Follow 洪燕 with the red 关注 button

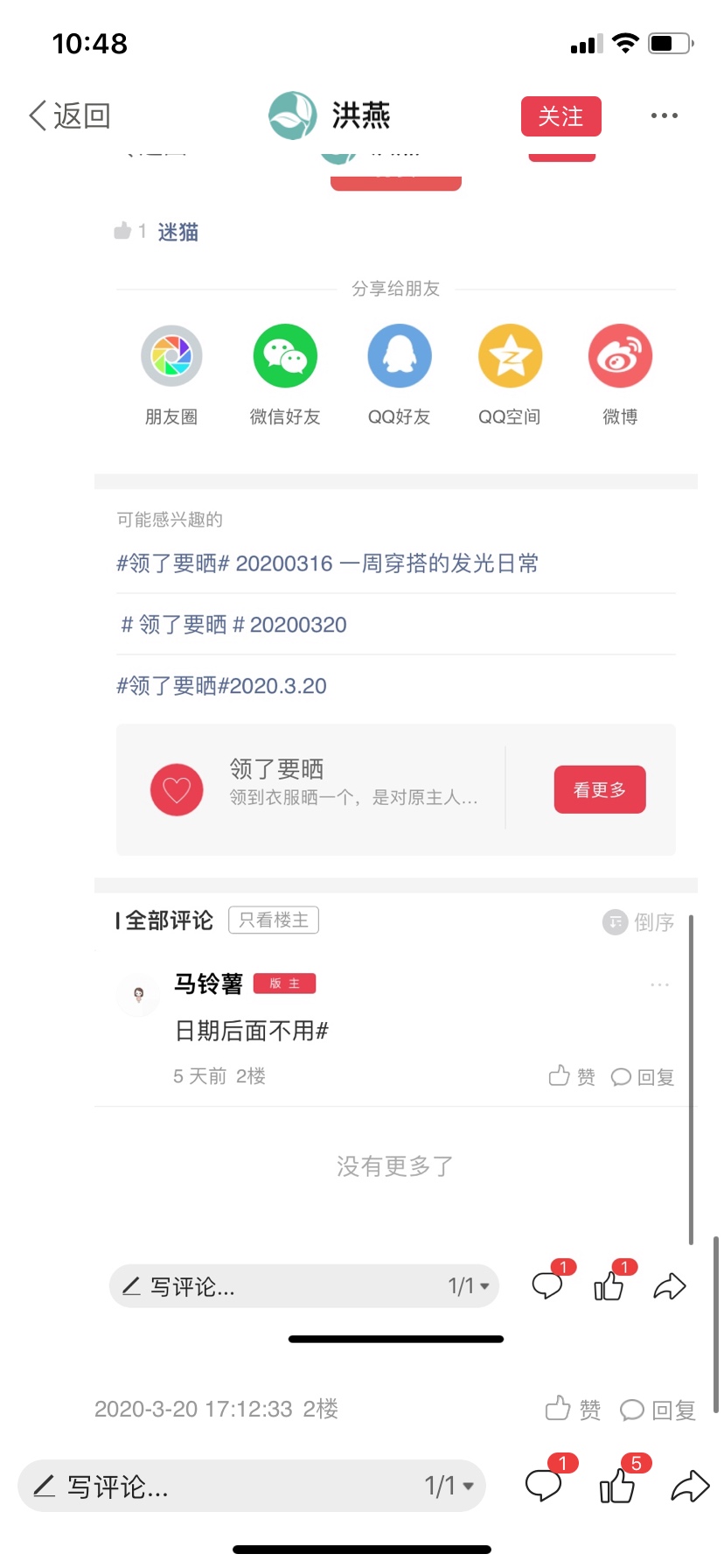click(x=561, y=116)
